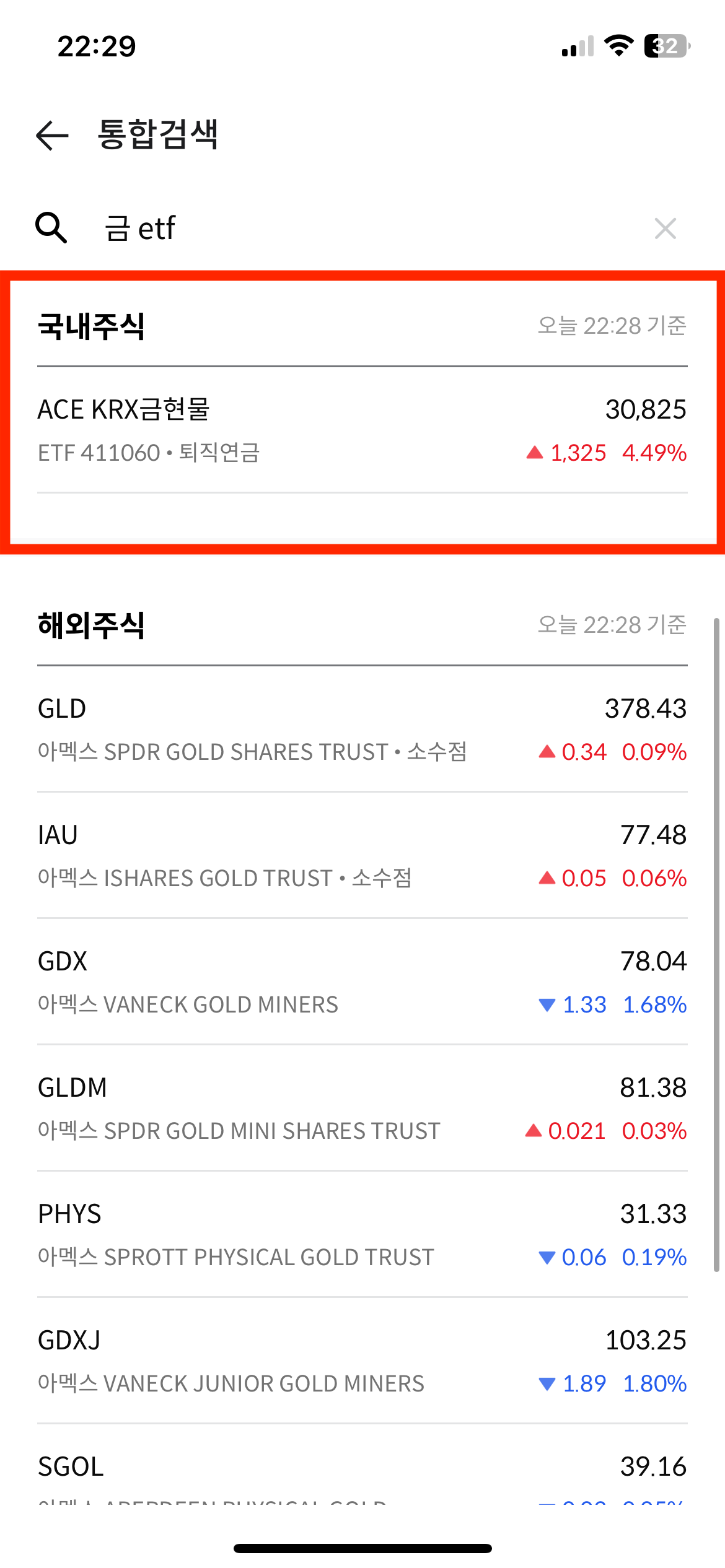Screen dimensions: 725x1568
Task: Select PHYS Sprott Physical Gold Trust
Action: (x=362, y=1235)
